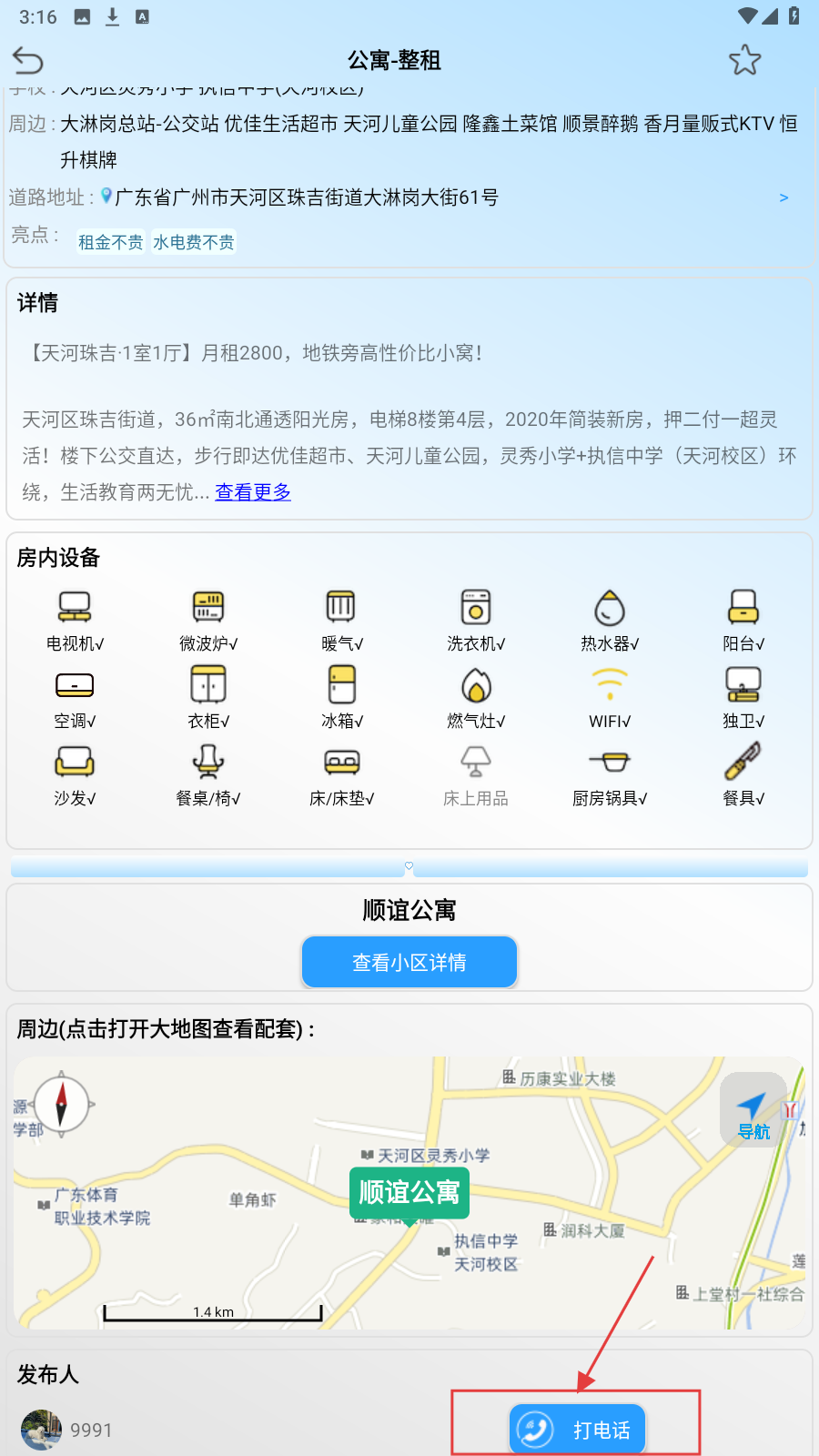Tap the 查看小区详情 button
Screen dimensions: 819x1456
click(409, 962)
